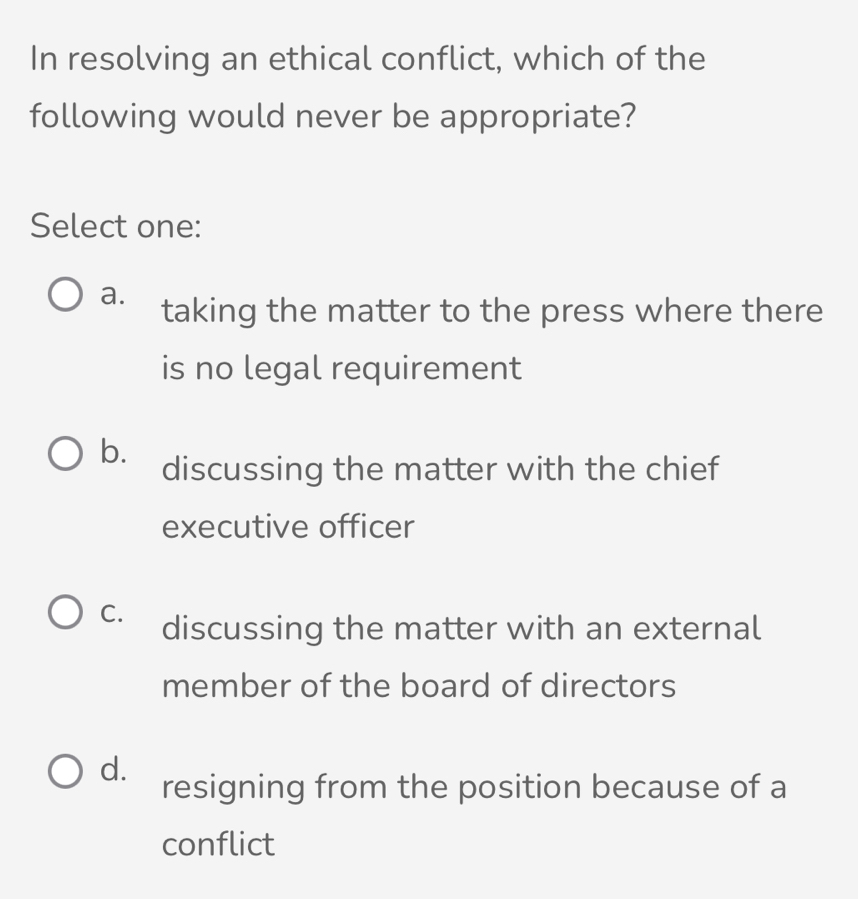Pick option c external board member discussion
Screen dimensions: 858x899
click(65, 612)
